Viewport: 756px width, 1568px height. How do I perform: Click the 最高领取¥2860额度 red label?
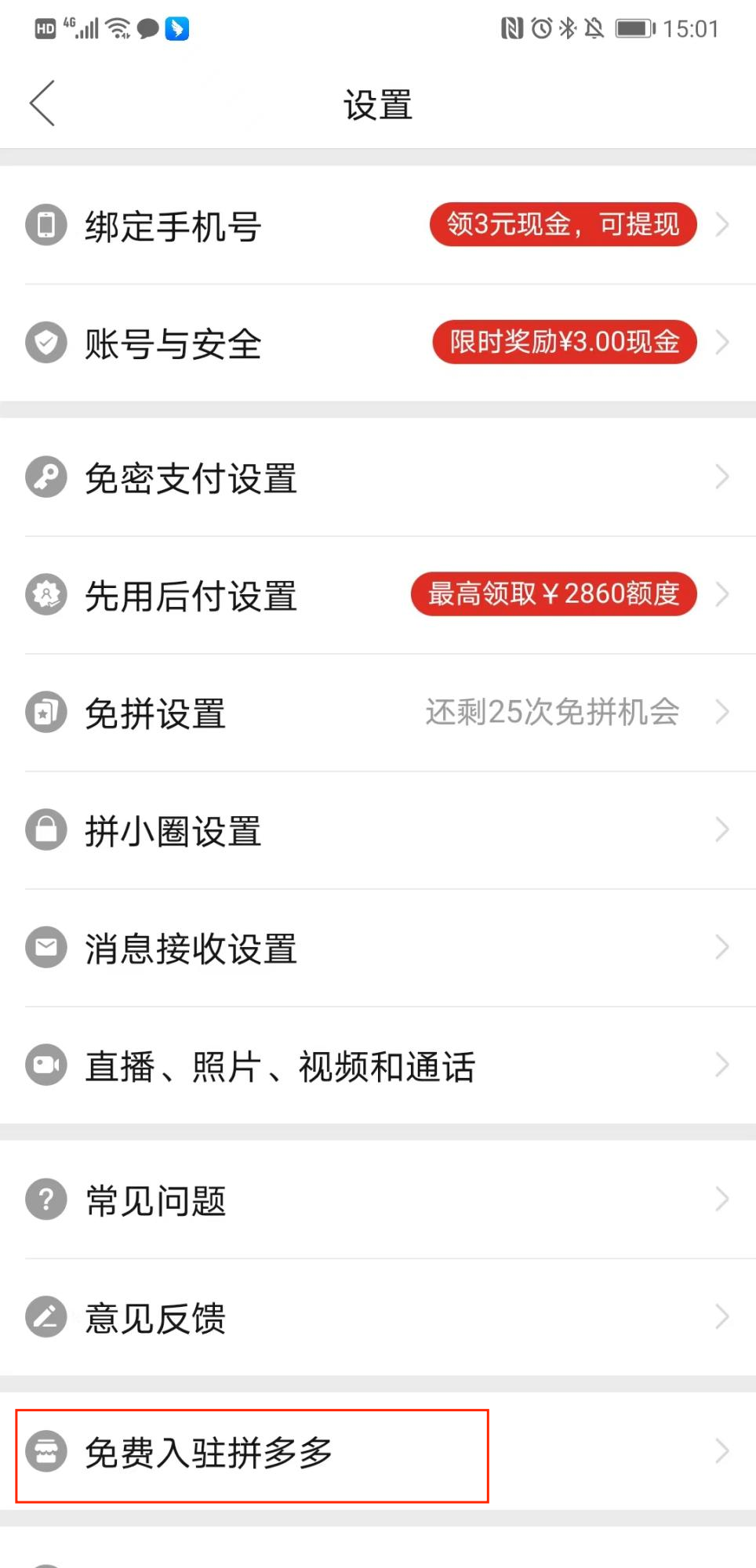(553, 595)
